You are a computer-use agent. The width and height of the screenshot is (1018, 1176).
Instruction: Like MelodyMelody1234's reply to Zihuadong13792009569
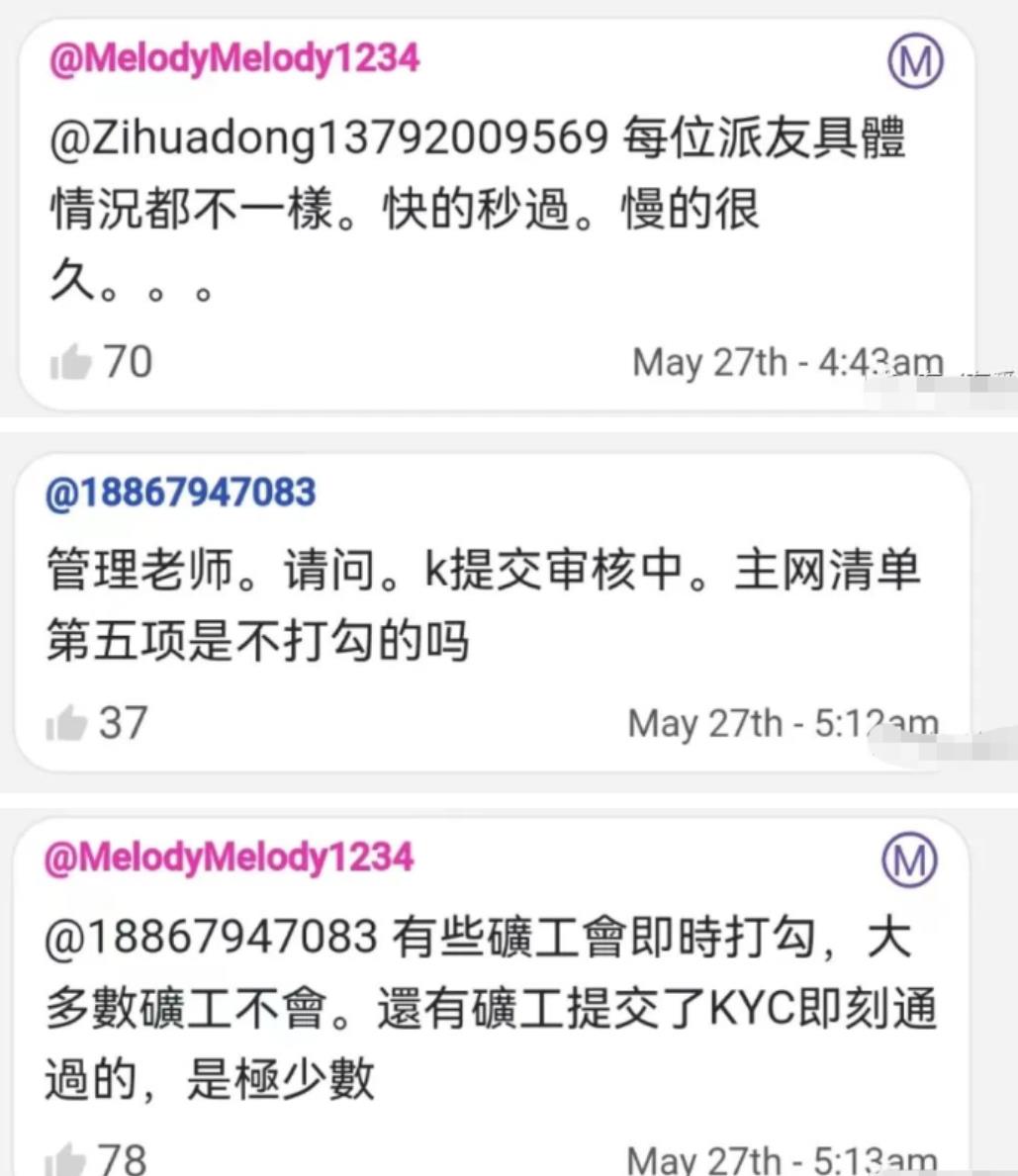pos(71,363)
